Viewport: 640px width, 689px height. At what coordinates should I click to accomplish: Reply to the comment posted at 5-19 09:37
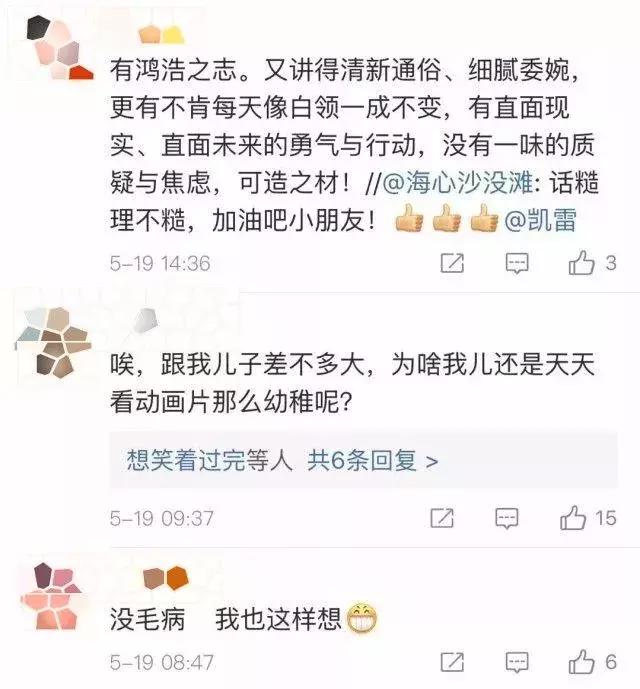[508, 518]
